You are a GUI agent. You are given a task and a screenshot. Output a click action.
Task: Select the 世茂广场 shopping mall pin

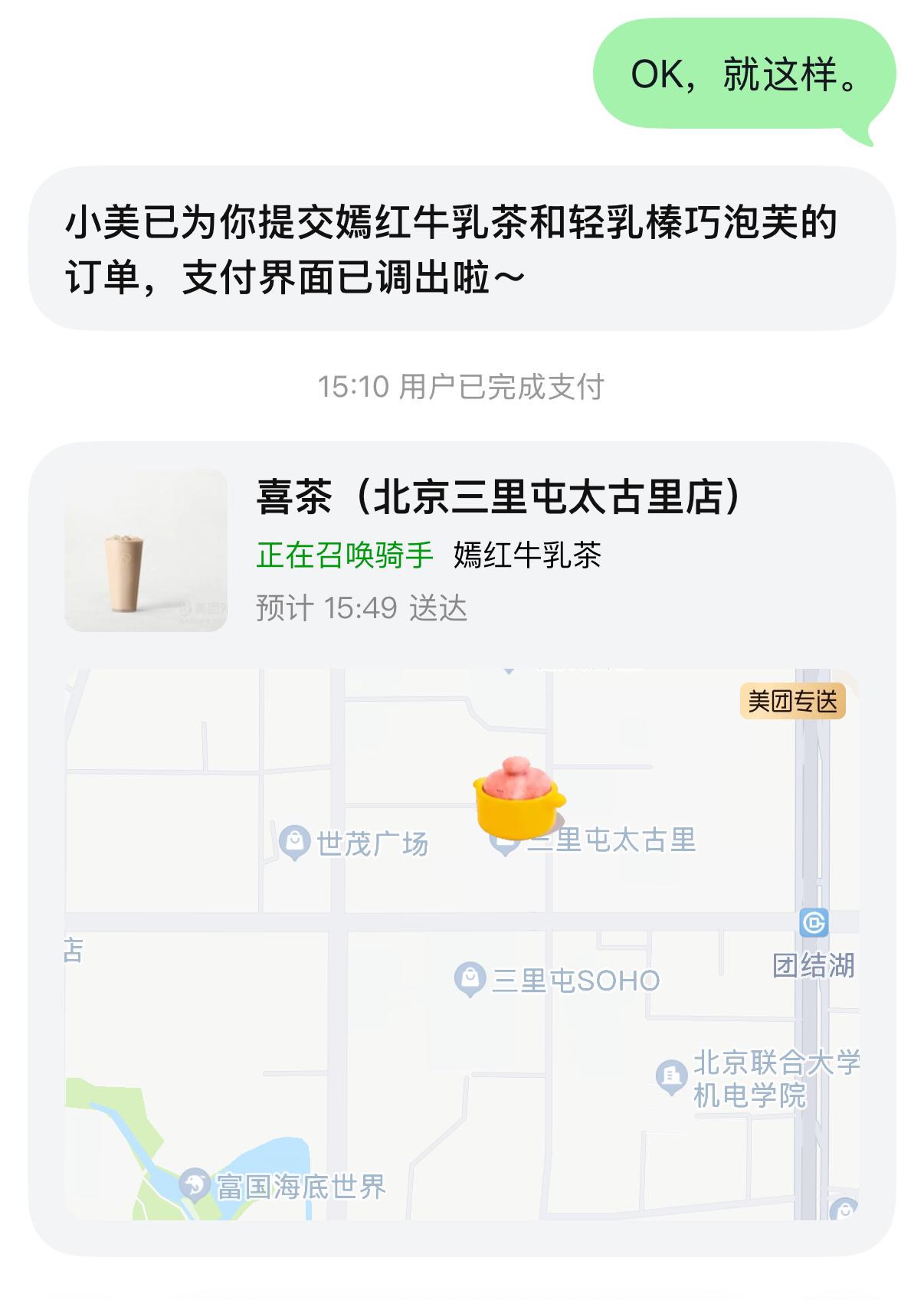click(x=295, y=841)
